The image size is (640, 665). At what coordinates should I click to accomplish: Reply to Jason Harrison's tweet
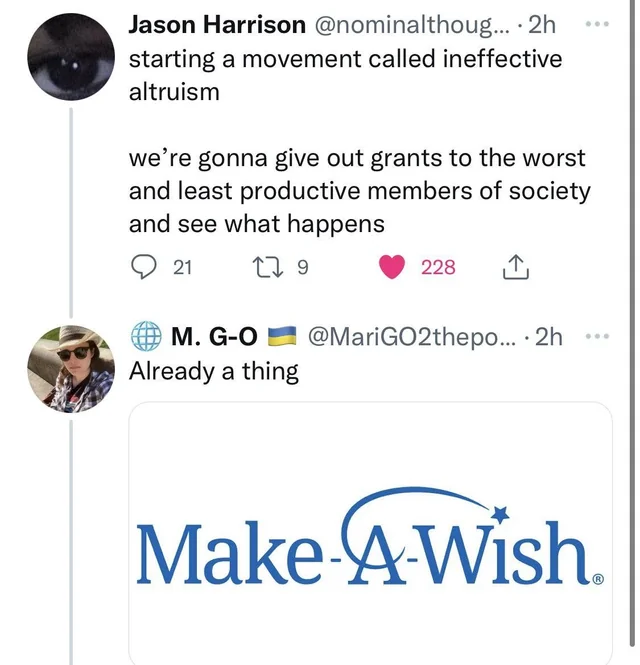pos(143,267)
